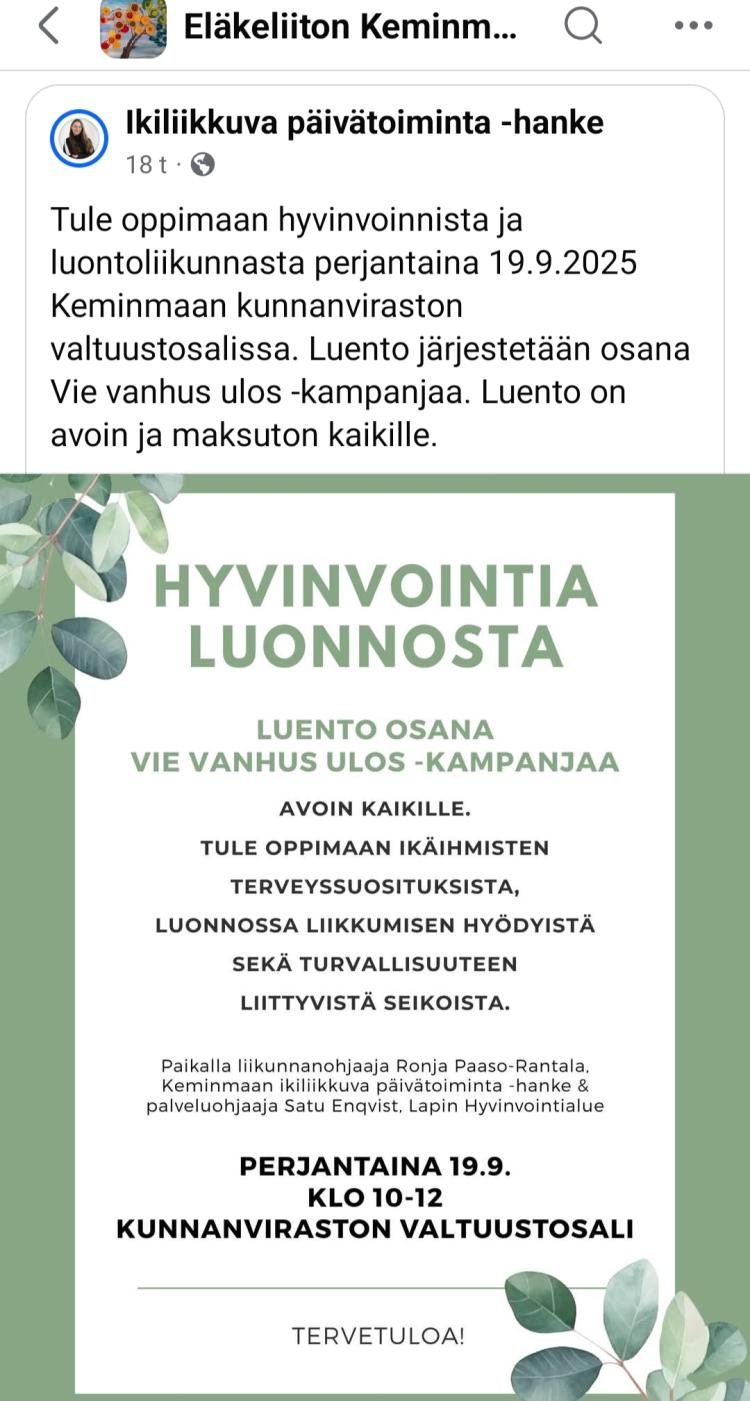Open the three-dot overflow menu

coord(693,27)
